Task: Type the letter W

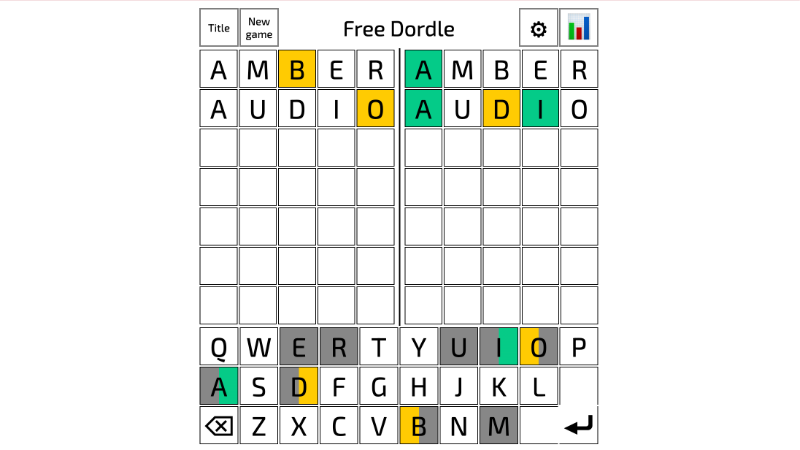Action: pos(259,347)
